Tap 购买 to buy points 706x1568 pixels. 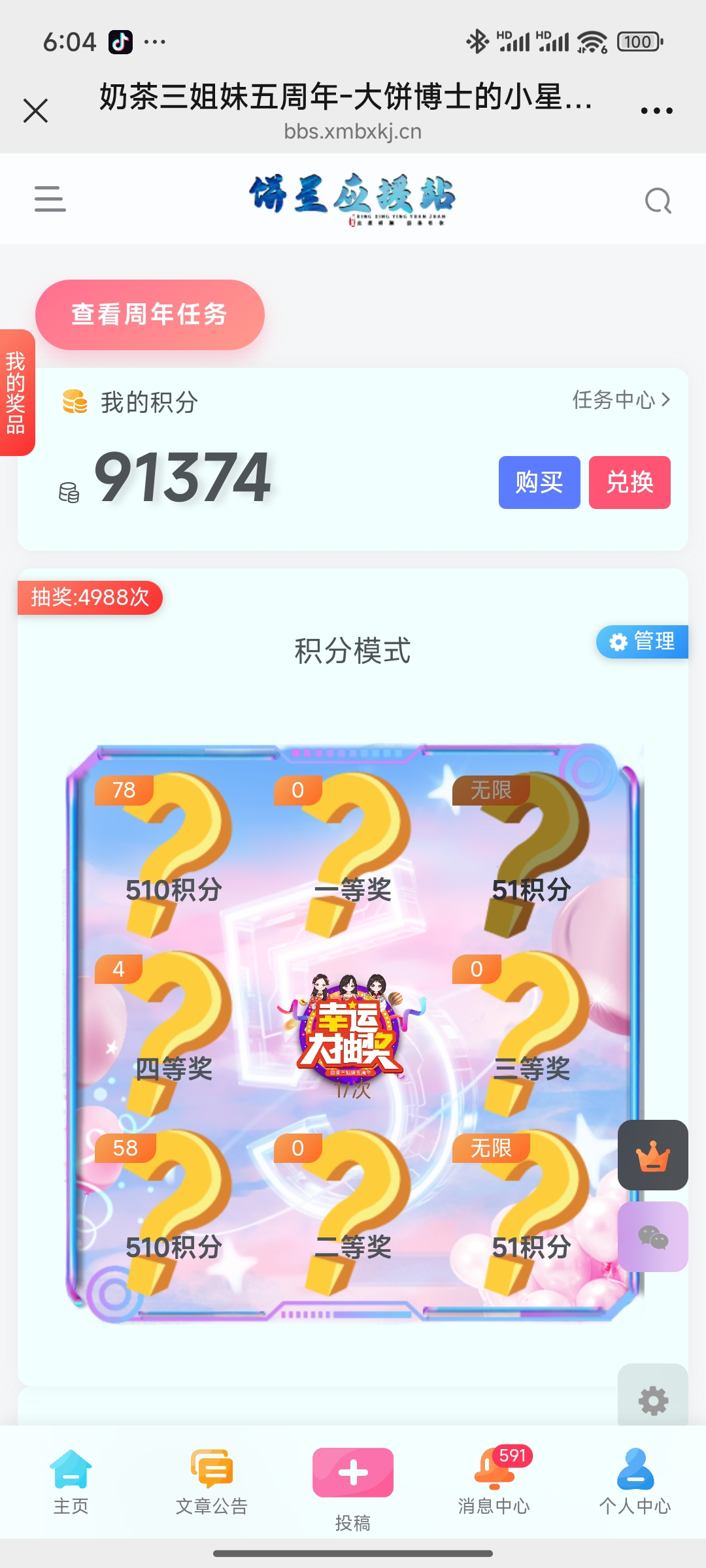pyautogui.click(x=539, y=482)
